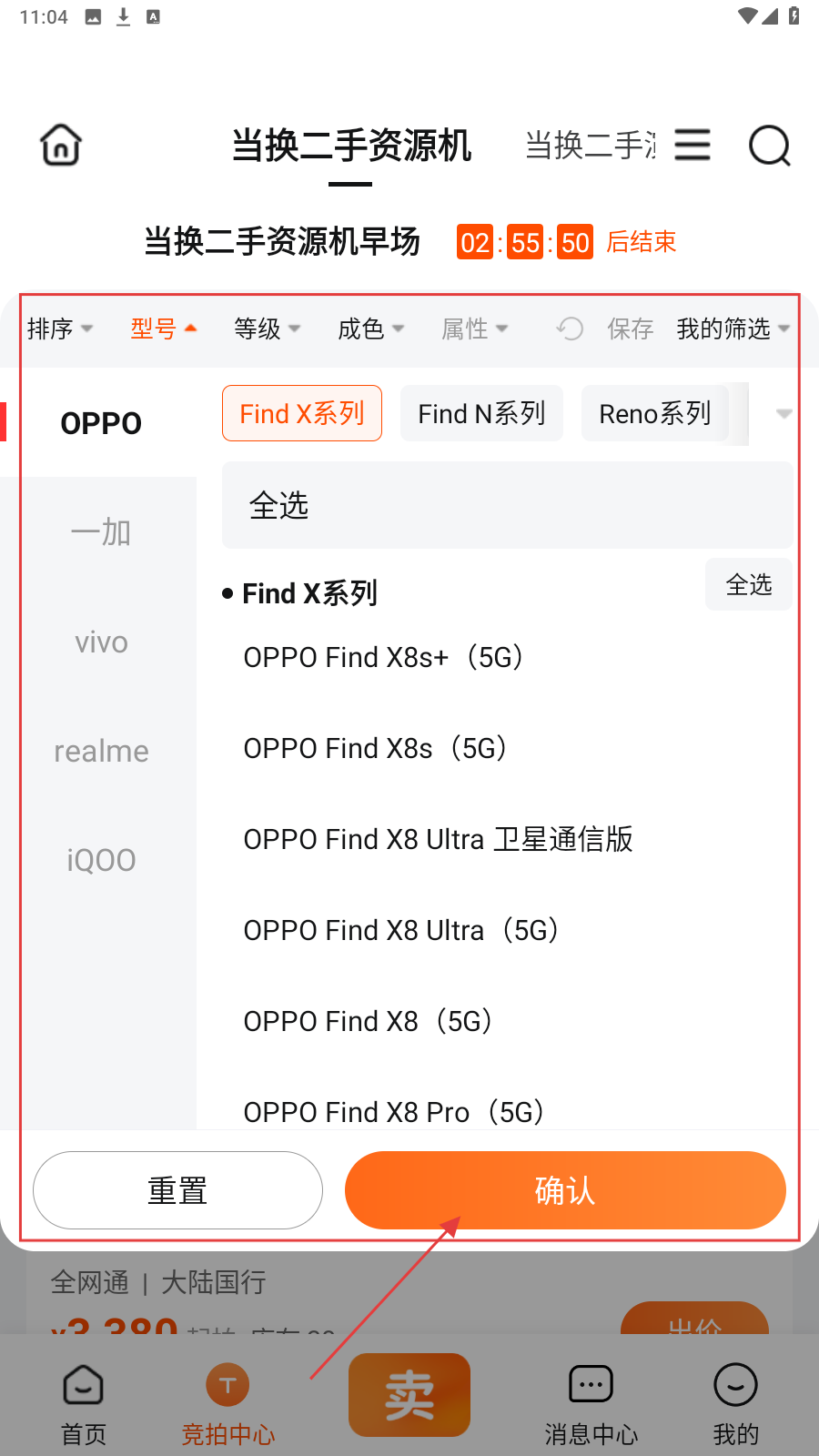This screenshot has width=819, height=1456.
Task: Open the 等级 grade filter
Action: point(267,329)
